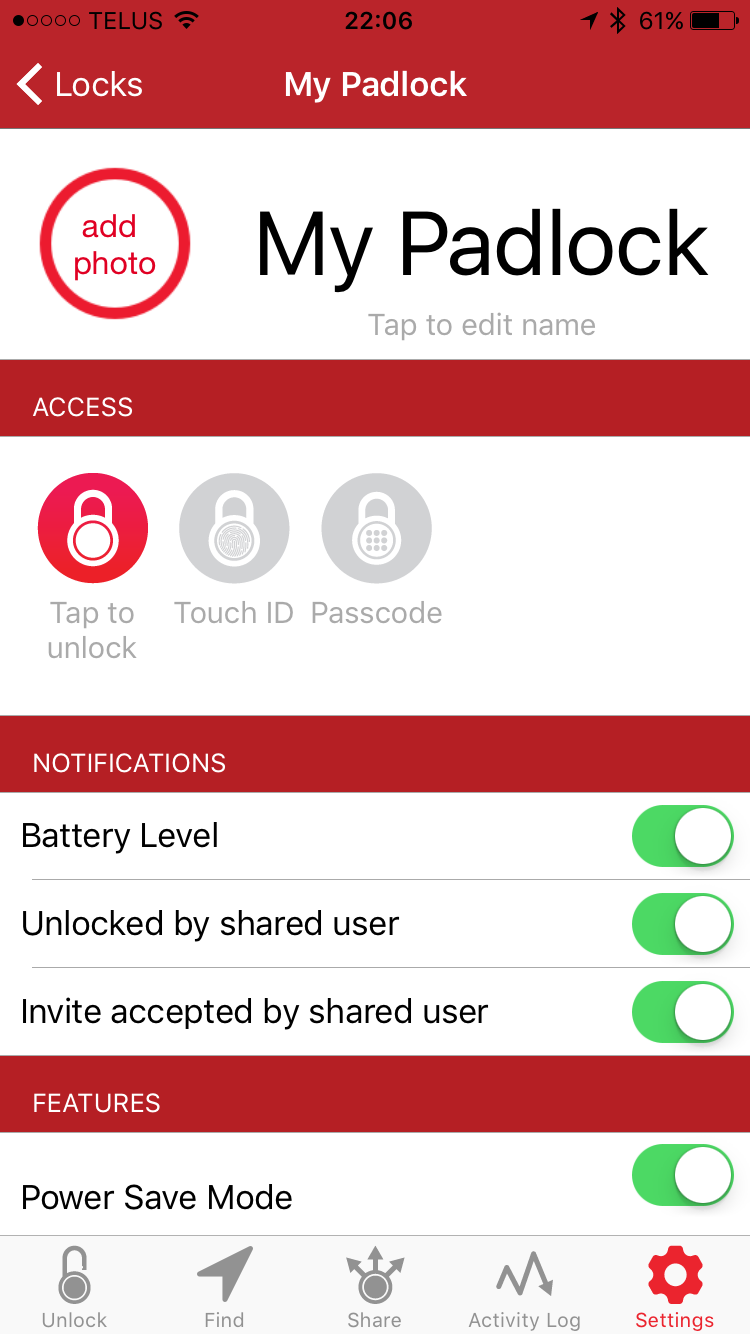Select the Settings tab

[674, 1288]
